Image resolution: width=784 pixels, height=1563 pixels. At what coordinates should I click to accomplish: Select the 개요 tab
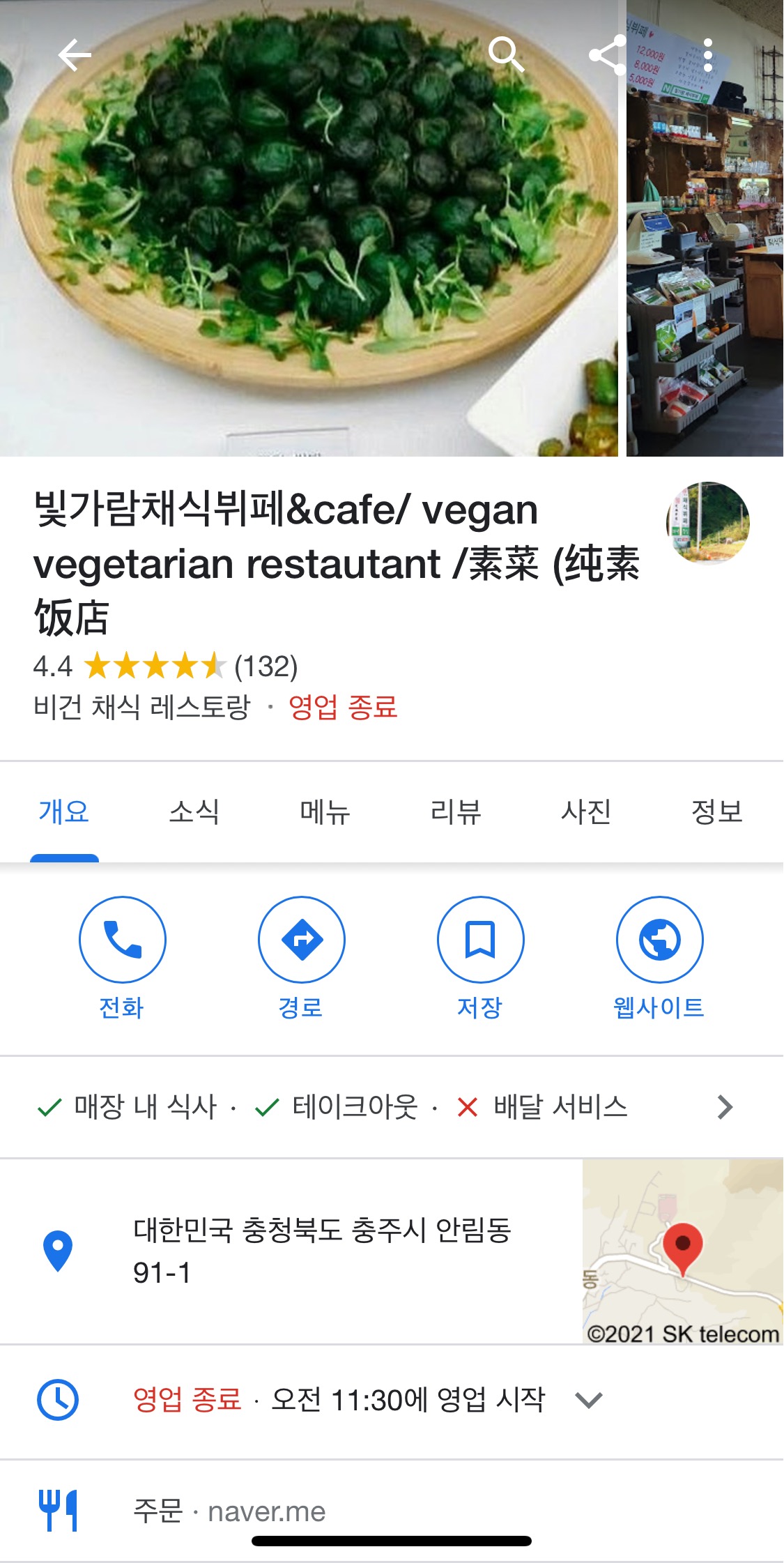(x=64, y=811)
